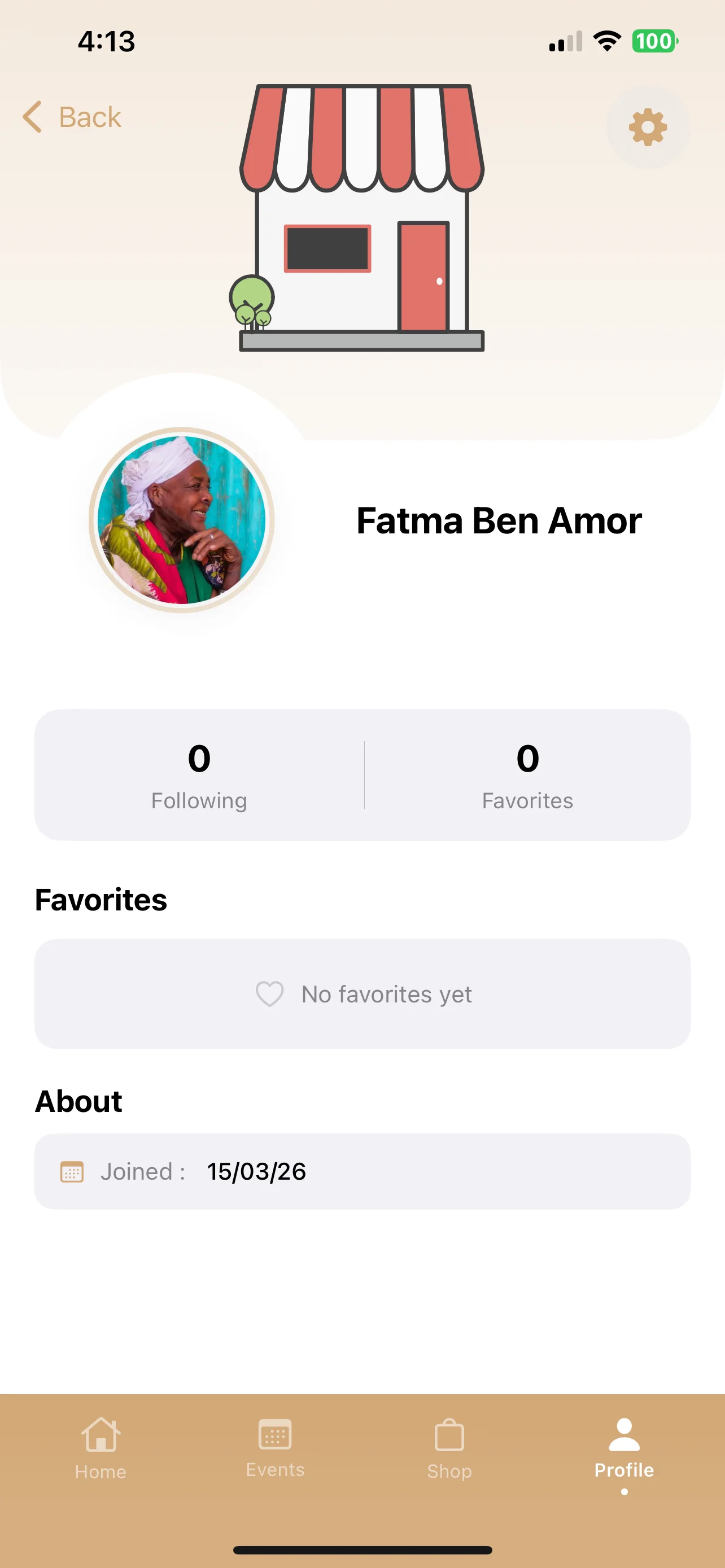Image resolution: width=725 pixels, height=1568 pixels.
Task: Go back using the Back button
Action: click(x=73, y=117)
